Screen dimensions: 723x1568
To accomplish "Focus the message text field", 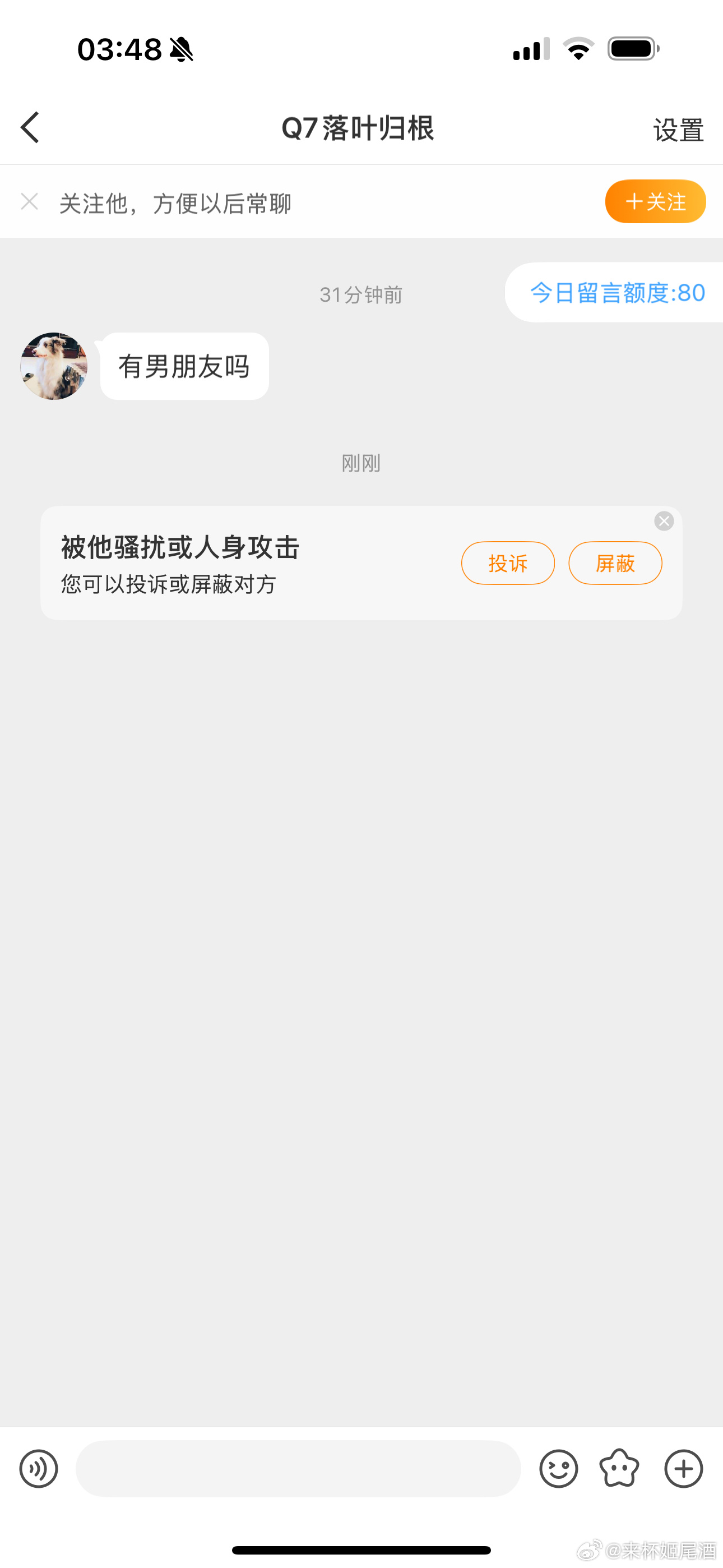I will [298, 1469].
